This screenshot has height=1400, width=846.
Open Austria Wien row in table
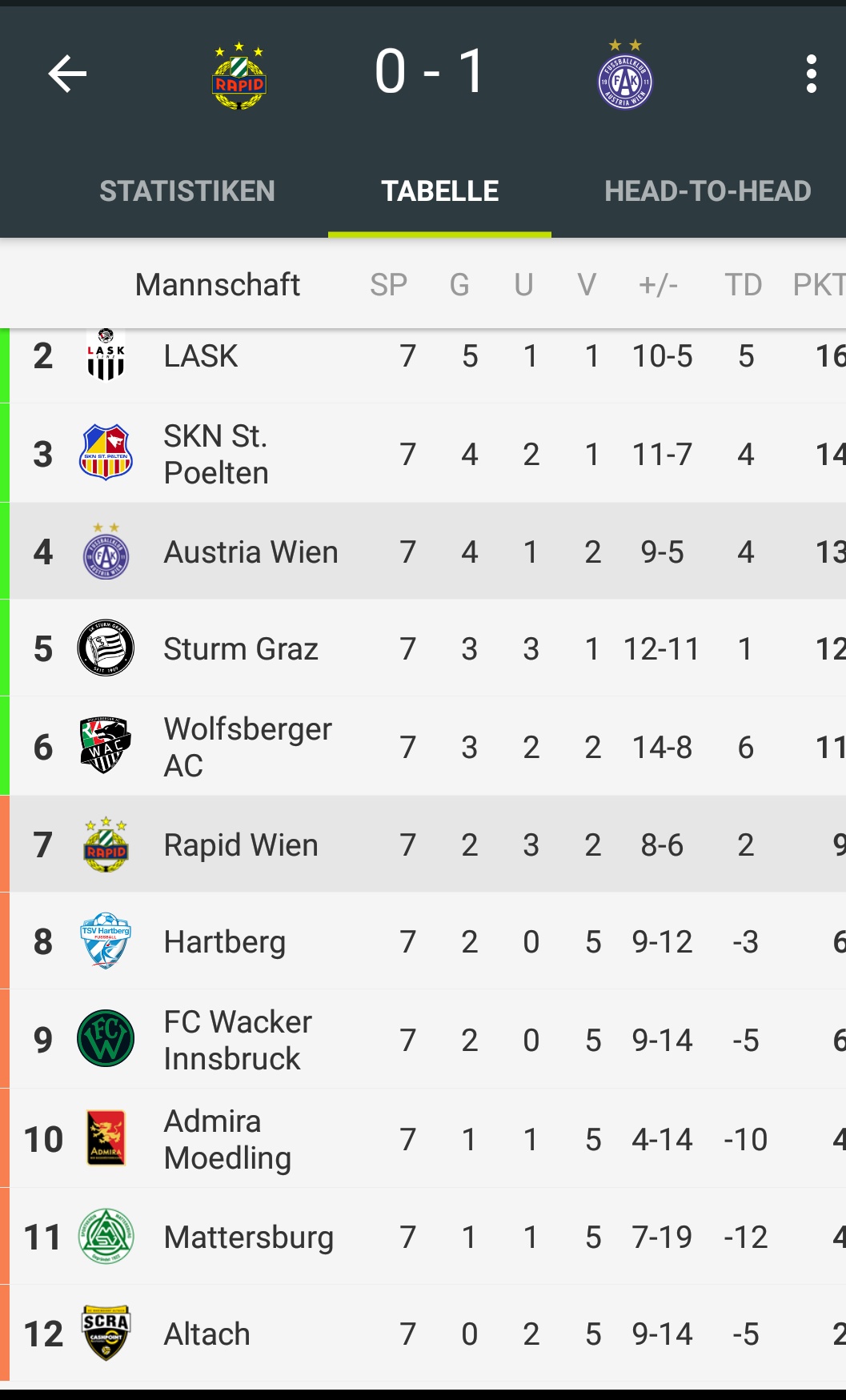(x=423, y=552)
